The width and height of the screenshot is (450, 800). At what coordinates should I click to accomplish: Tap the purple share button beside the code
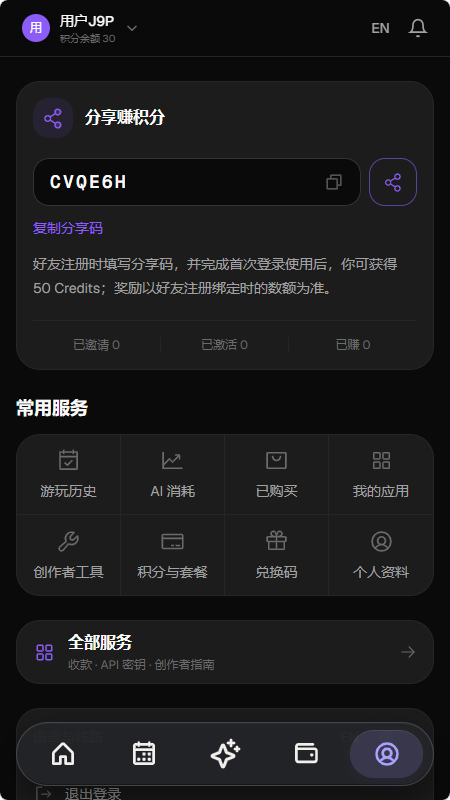[393, 182]
